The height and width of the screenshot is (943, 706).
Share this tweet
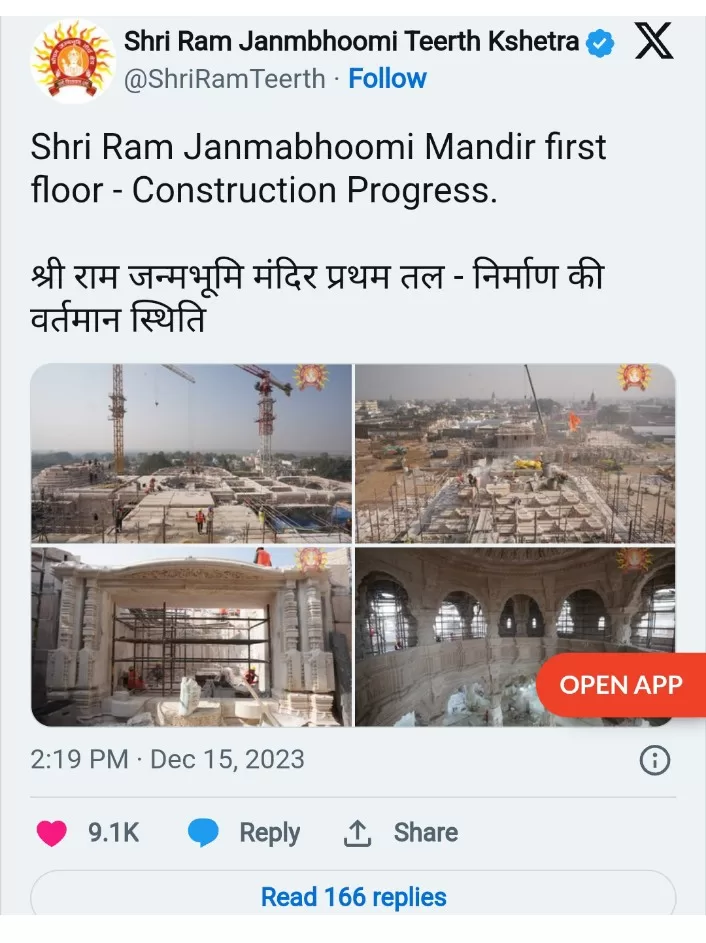point(400,833)
